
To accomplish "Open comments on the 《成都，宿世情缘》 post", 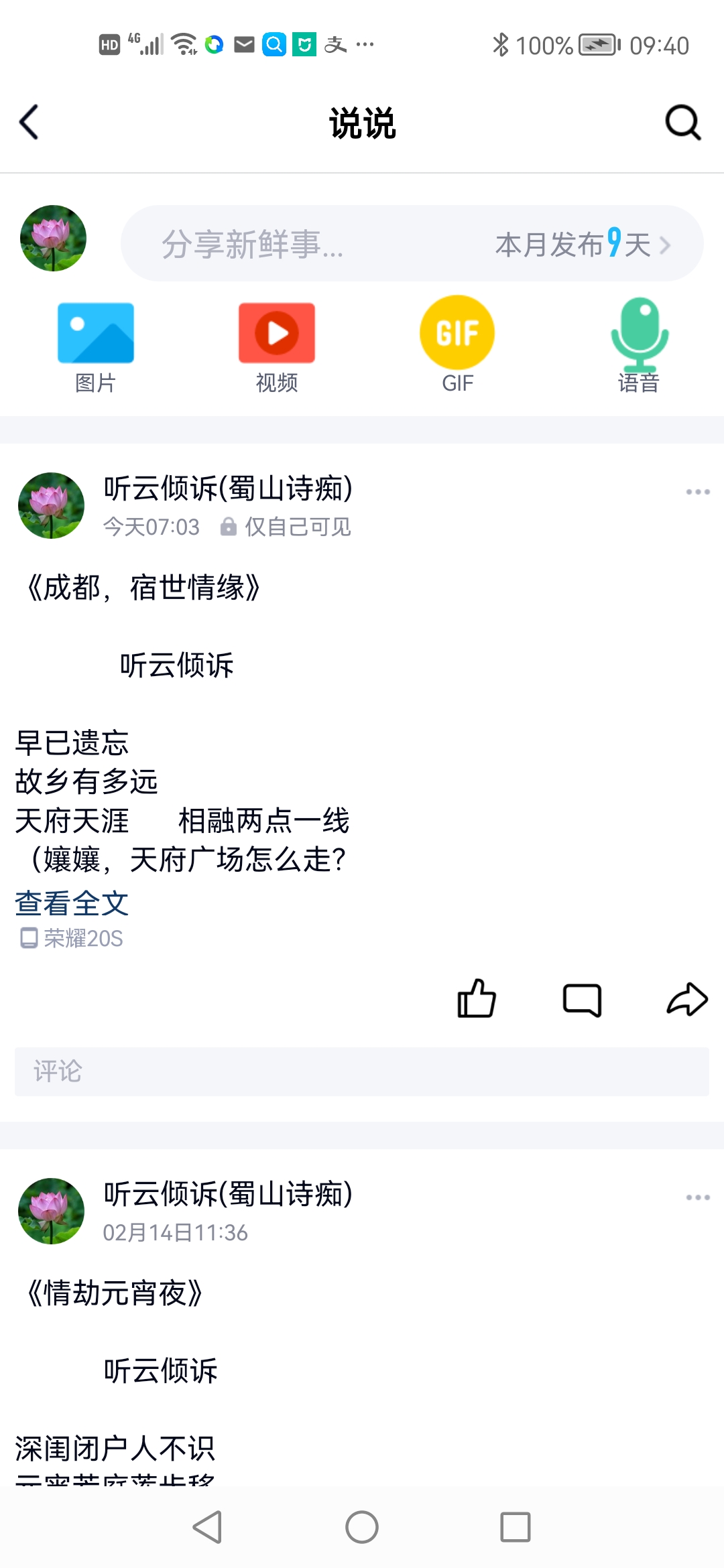I will click(x=582, y=1000).
